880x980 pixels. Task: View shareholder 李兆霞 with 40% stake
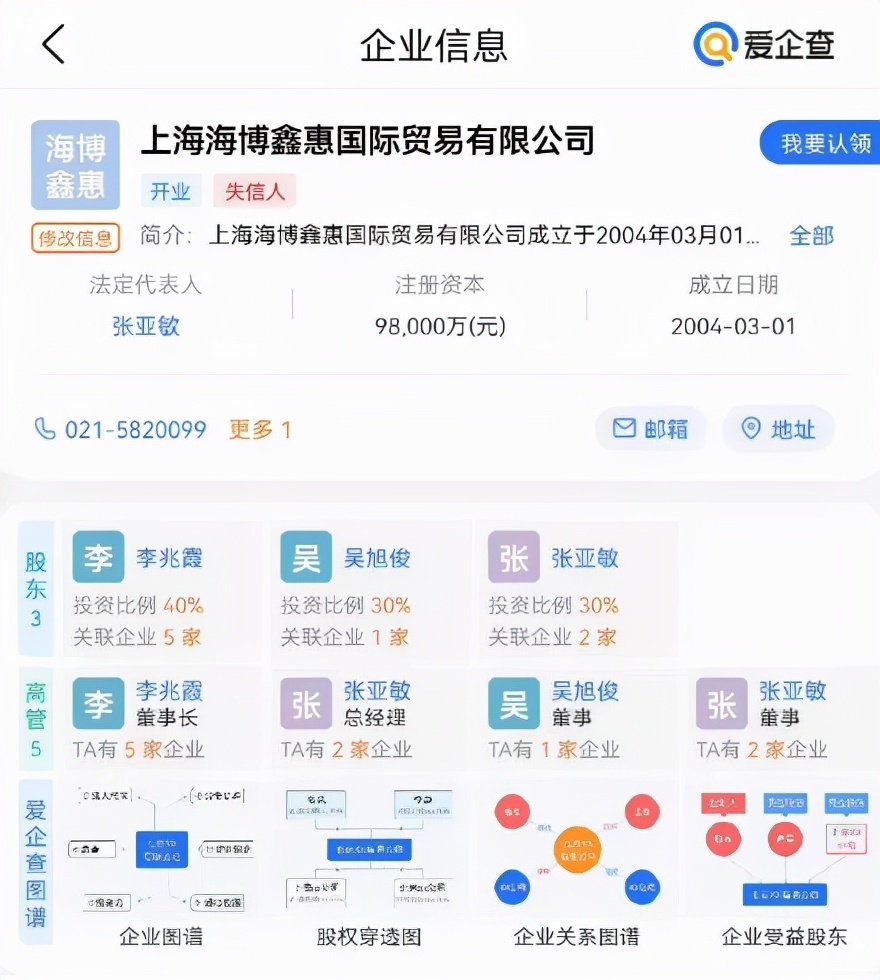click(162, 591)
